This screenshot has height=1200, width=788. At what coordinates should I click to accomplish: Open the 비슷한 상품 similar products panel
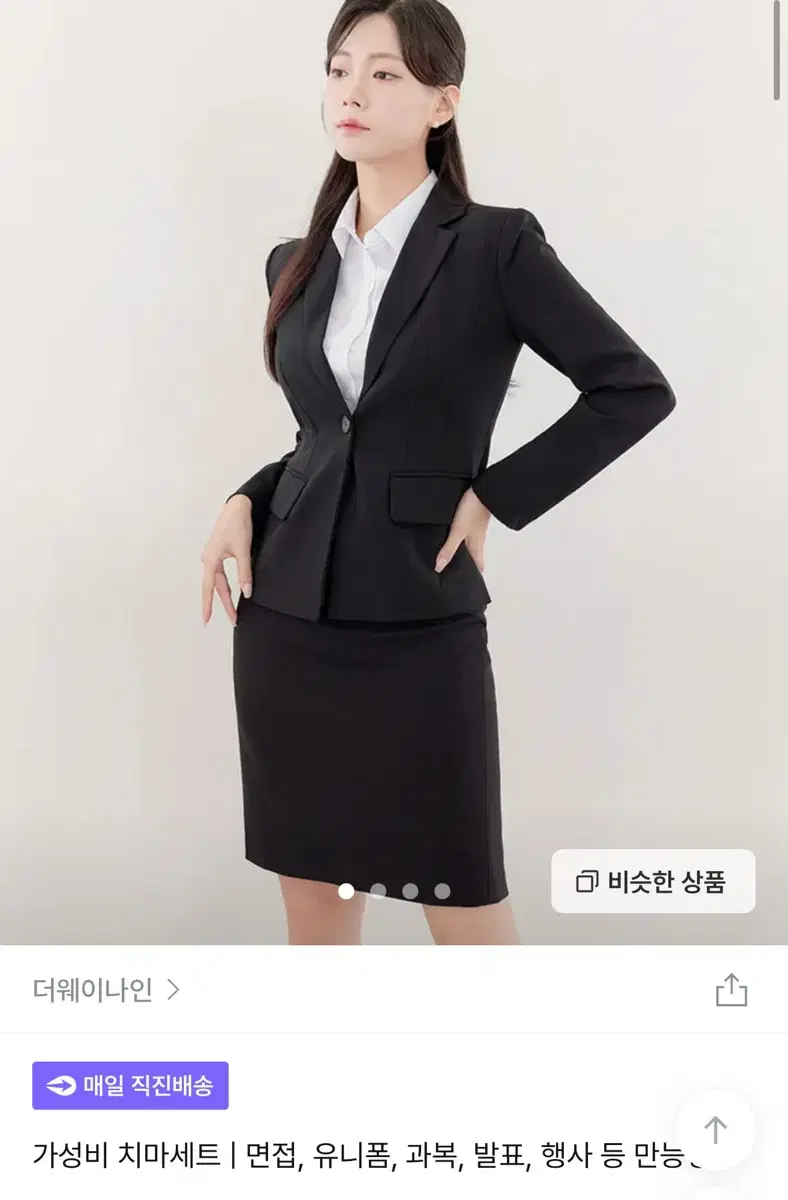click(x=651, y=879)
